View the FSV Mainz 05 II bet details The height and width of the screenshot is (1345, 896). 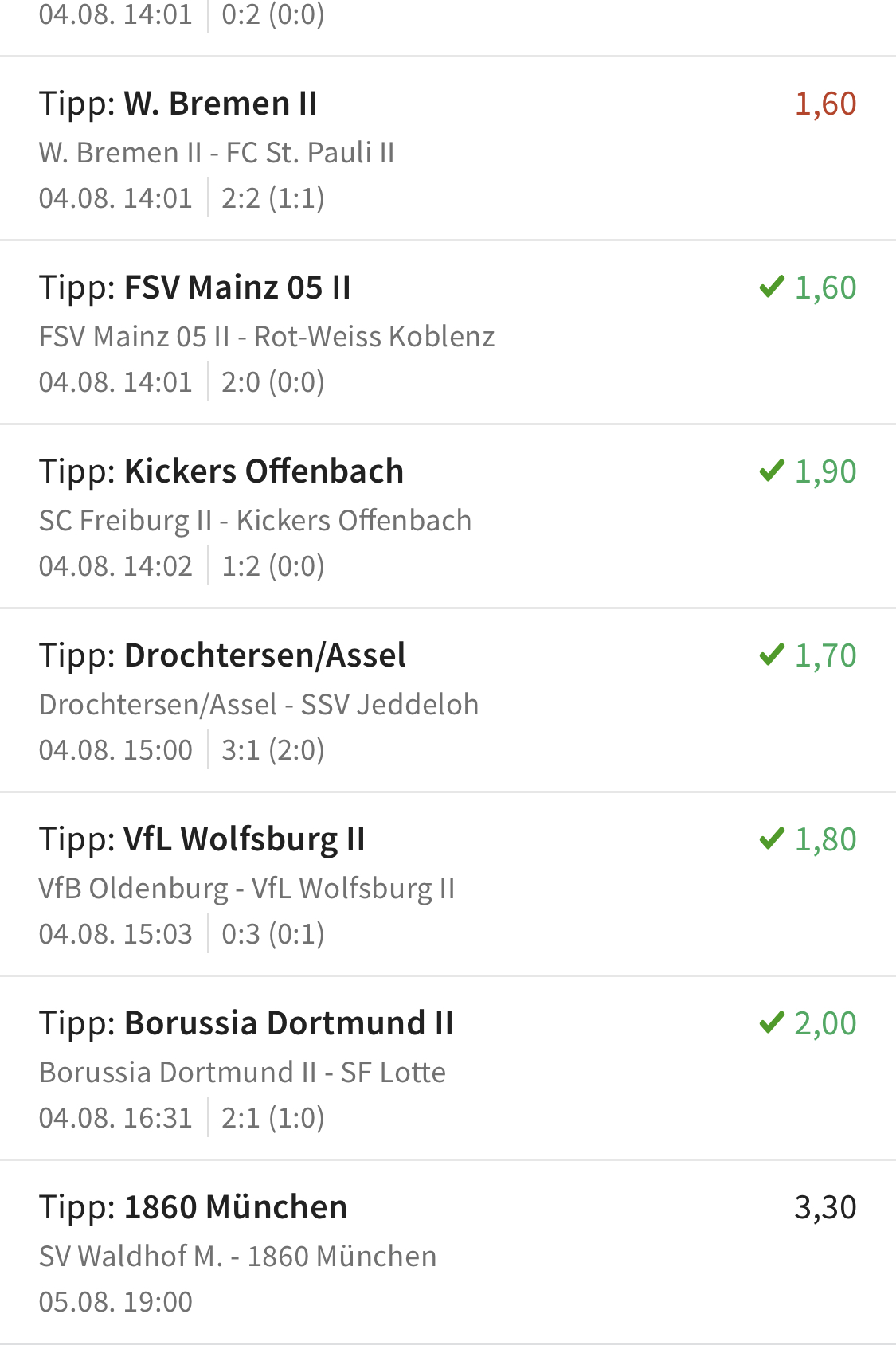click(x=446, y=334)
